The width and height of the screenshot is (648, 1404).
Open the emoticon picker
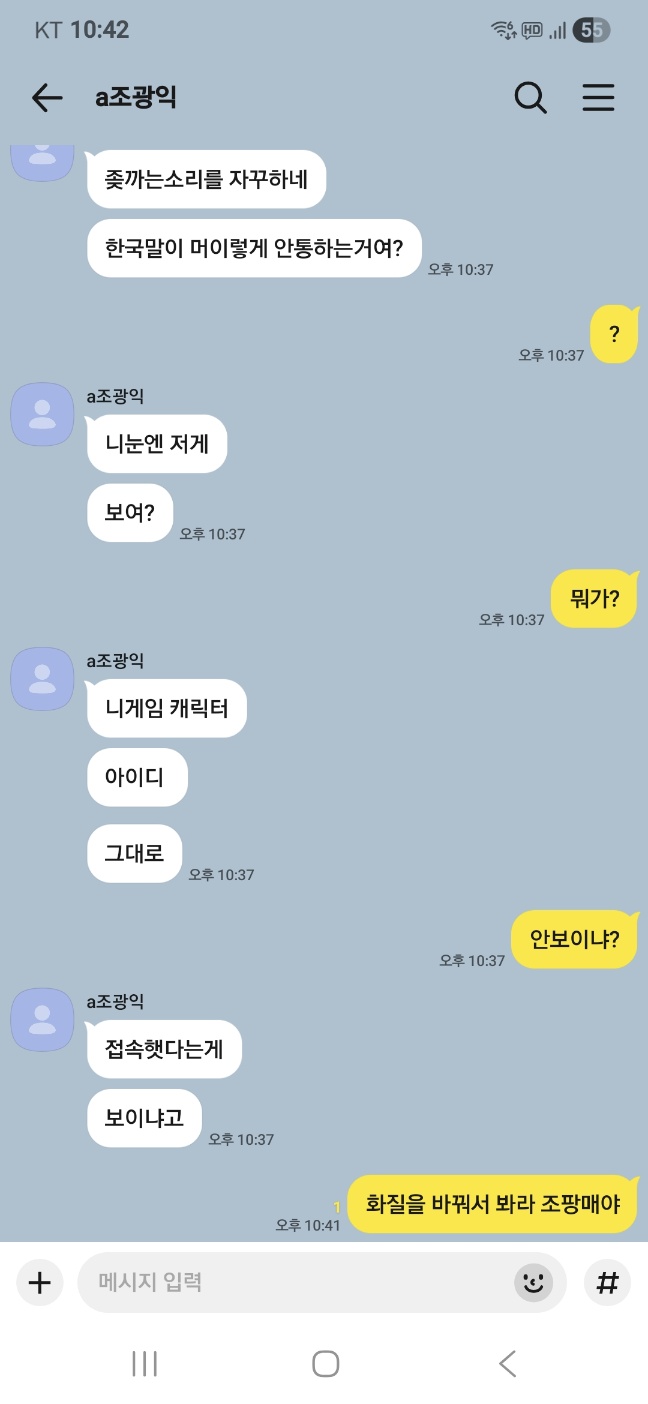point(534,1282)
